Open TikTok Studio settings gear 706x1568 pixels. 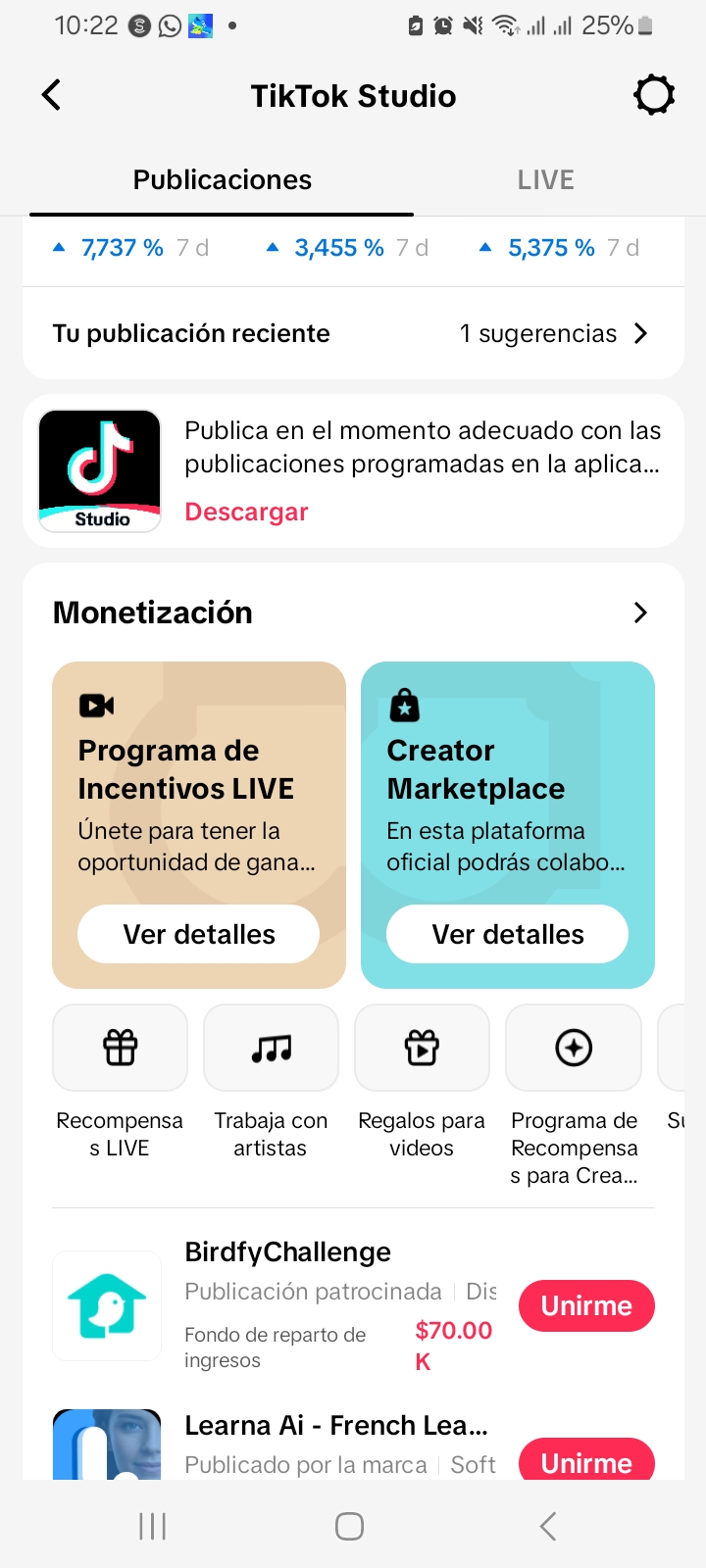(654, 95)
